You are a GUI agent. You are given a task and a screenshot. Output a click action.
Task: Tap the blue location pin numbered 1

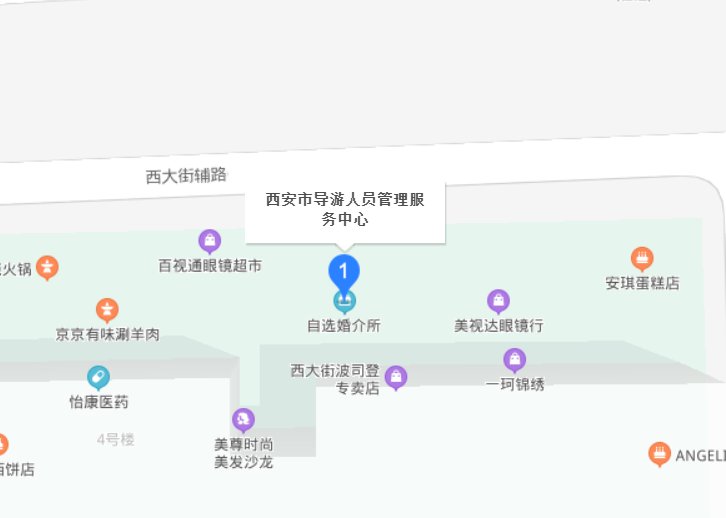coord(344,270)
